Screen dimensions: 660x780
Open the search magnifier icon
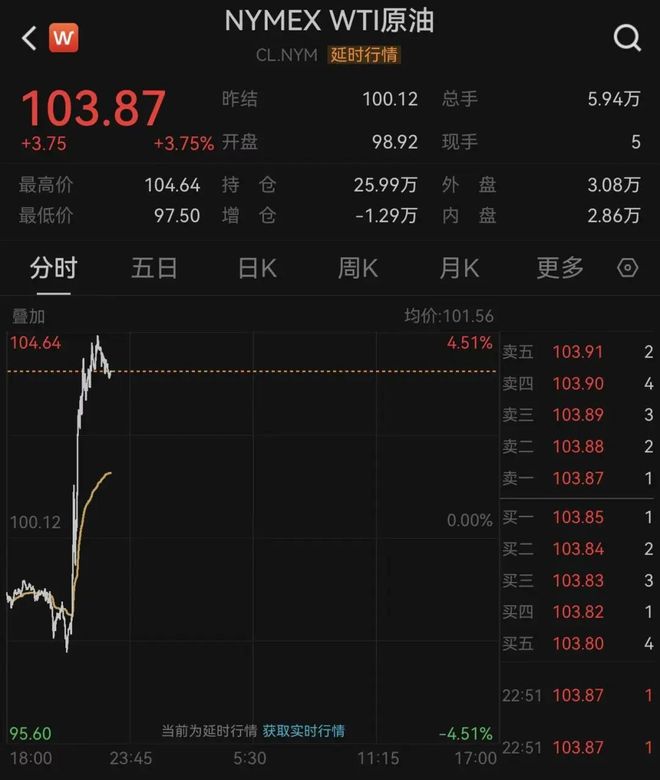627,38
